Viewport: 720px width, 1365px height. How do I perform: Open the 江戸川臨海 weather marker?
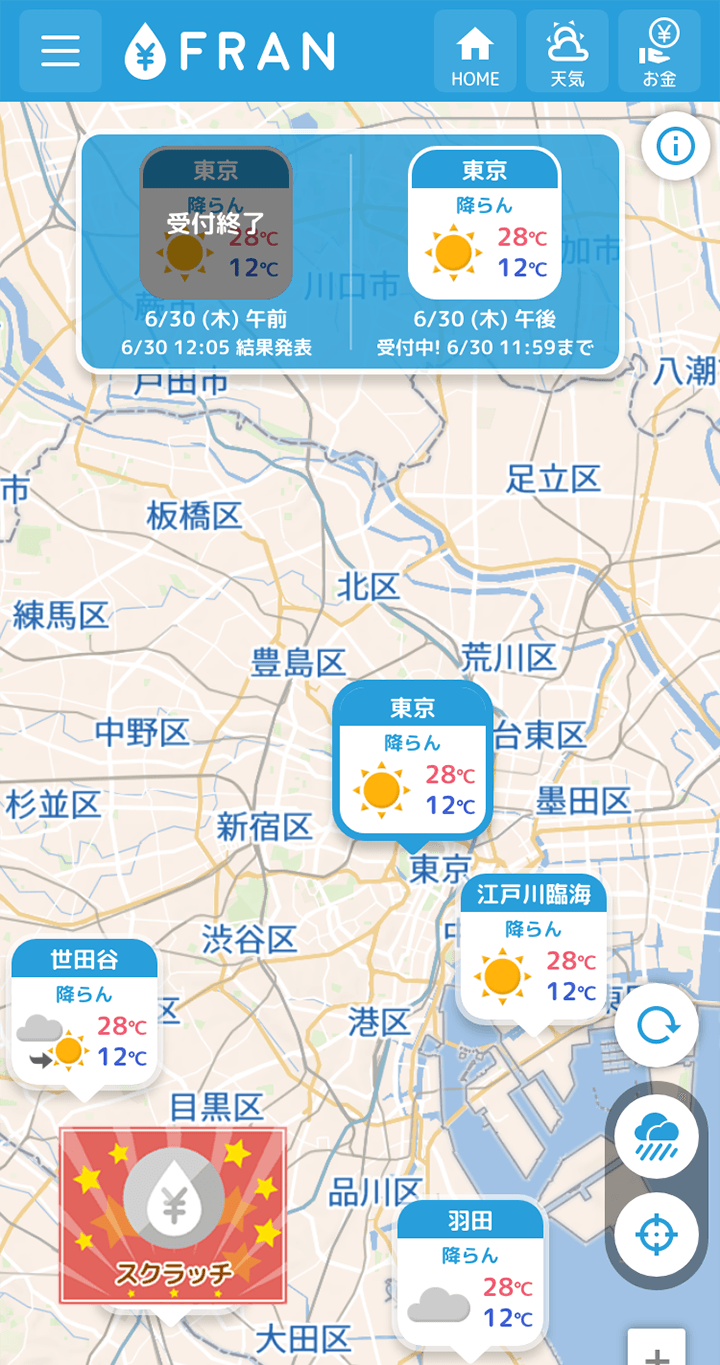pyautogui.click(x=533, y=948)
